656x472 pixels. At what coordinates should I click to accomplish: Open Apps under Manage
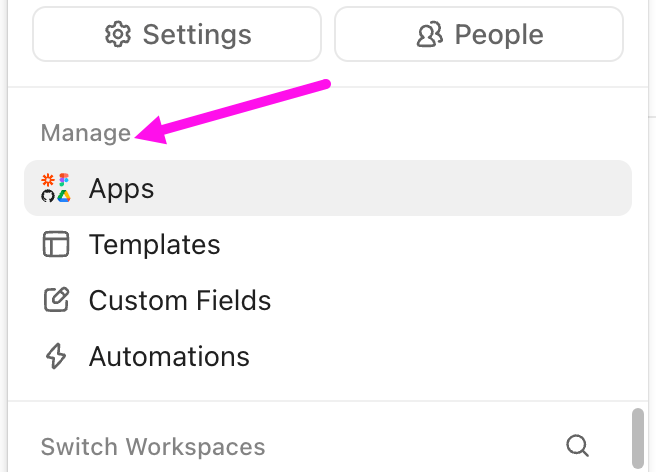click(x=120, y=188)
